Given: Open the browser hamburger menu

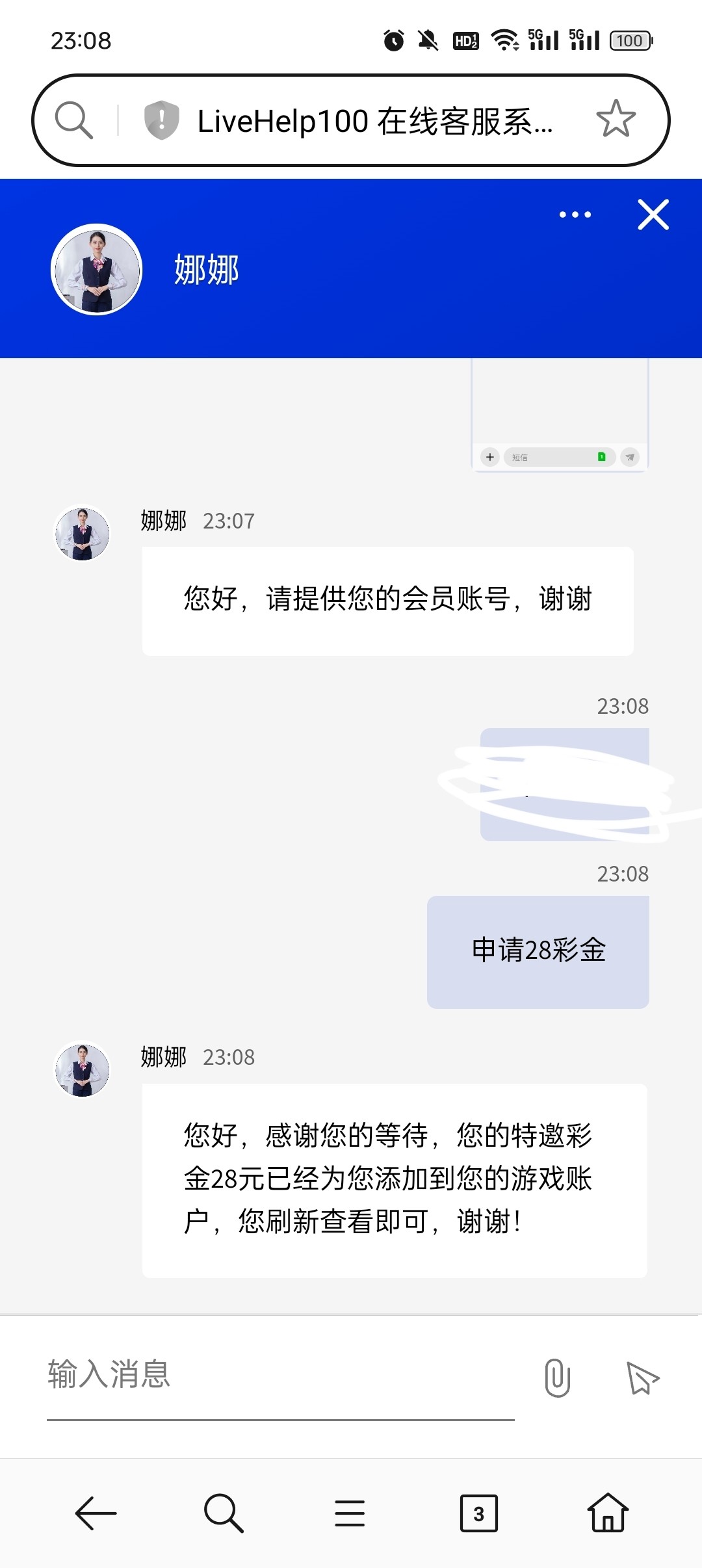Looking at the screenshot, I should click(350, 1513).
